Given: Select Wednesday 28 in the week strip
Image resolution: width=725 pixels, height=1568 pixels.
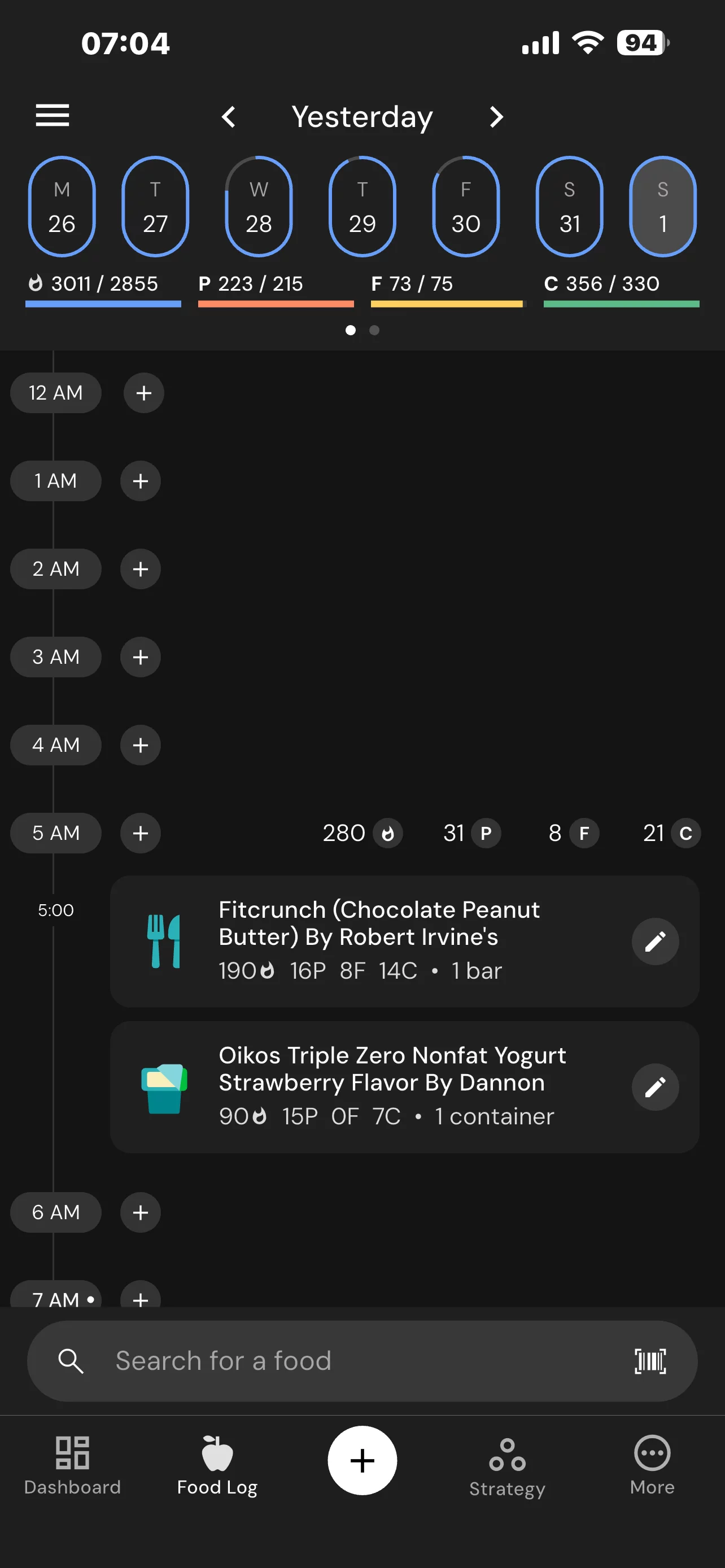Looking at the screenshot, I should 259,207.
